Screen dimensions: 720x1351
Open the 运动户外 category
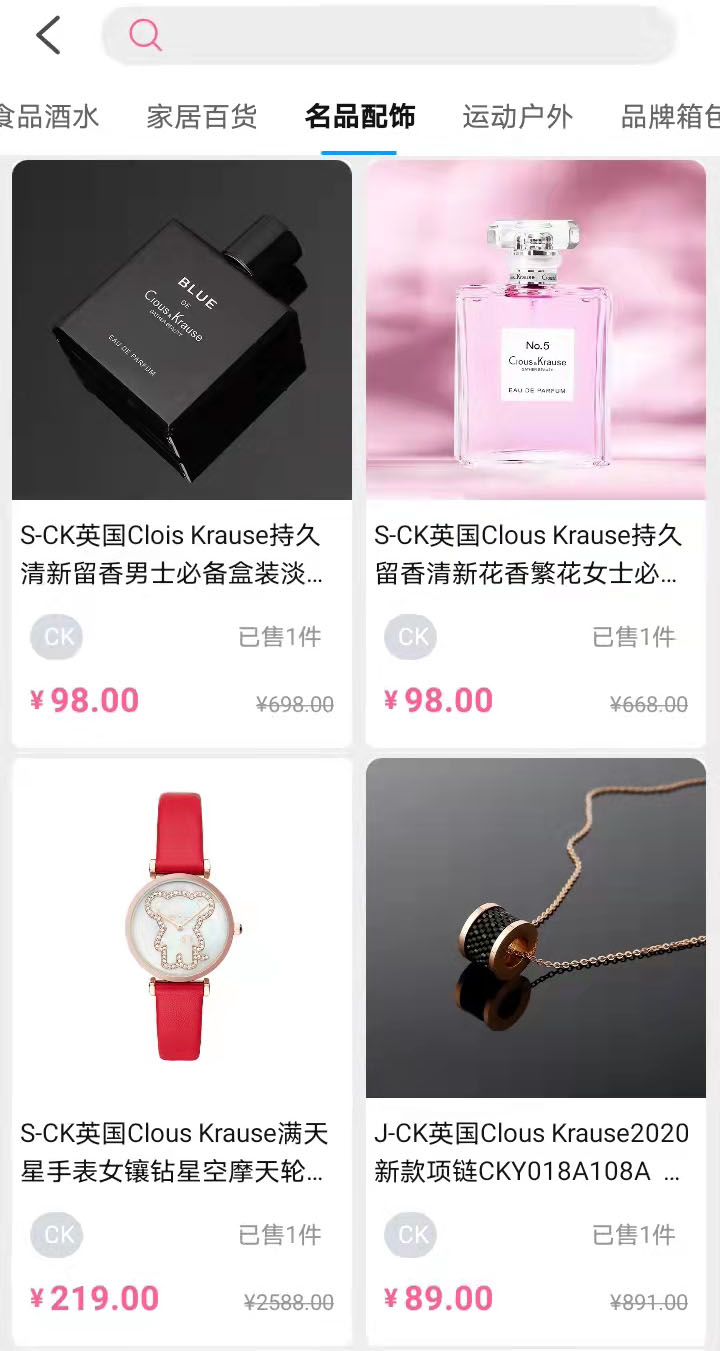[x=516, y=116]
